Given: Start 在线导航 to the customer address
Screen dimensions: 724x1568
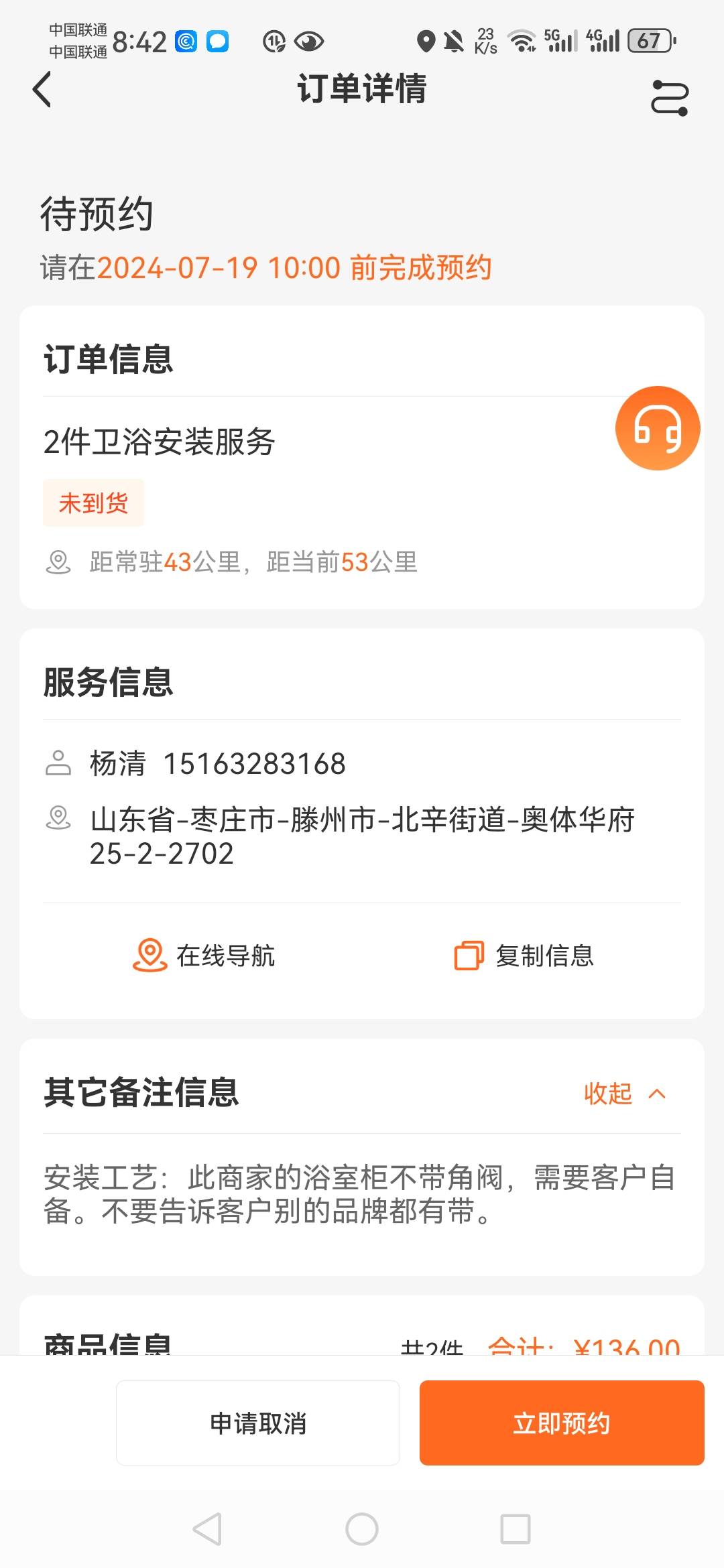Looking at the screenshot, I should pyautogui.click(x=204, y=956).
